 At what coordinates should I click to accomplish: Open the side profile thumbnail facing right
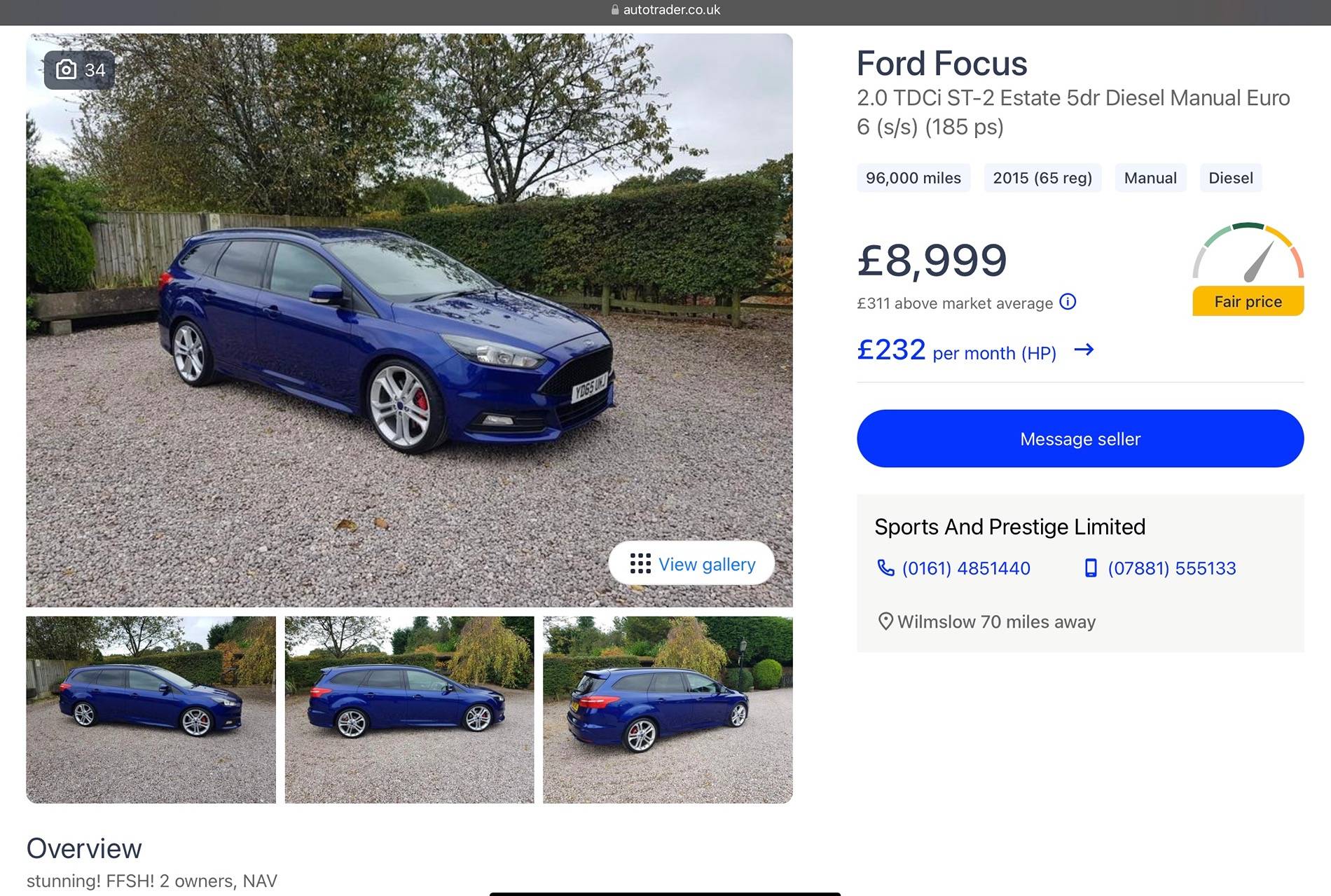click(151, 709)
